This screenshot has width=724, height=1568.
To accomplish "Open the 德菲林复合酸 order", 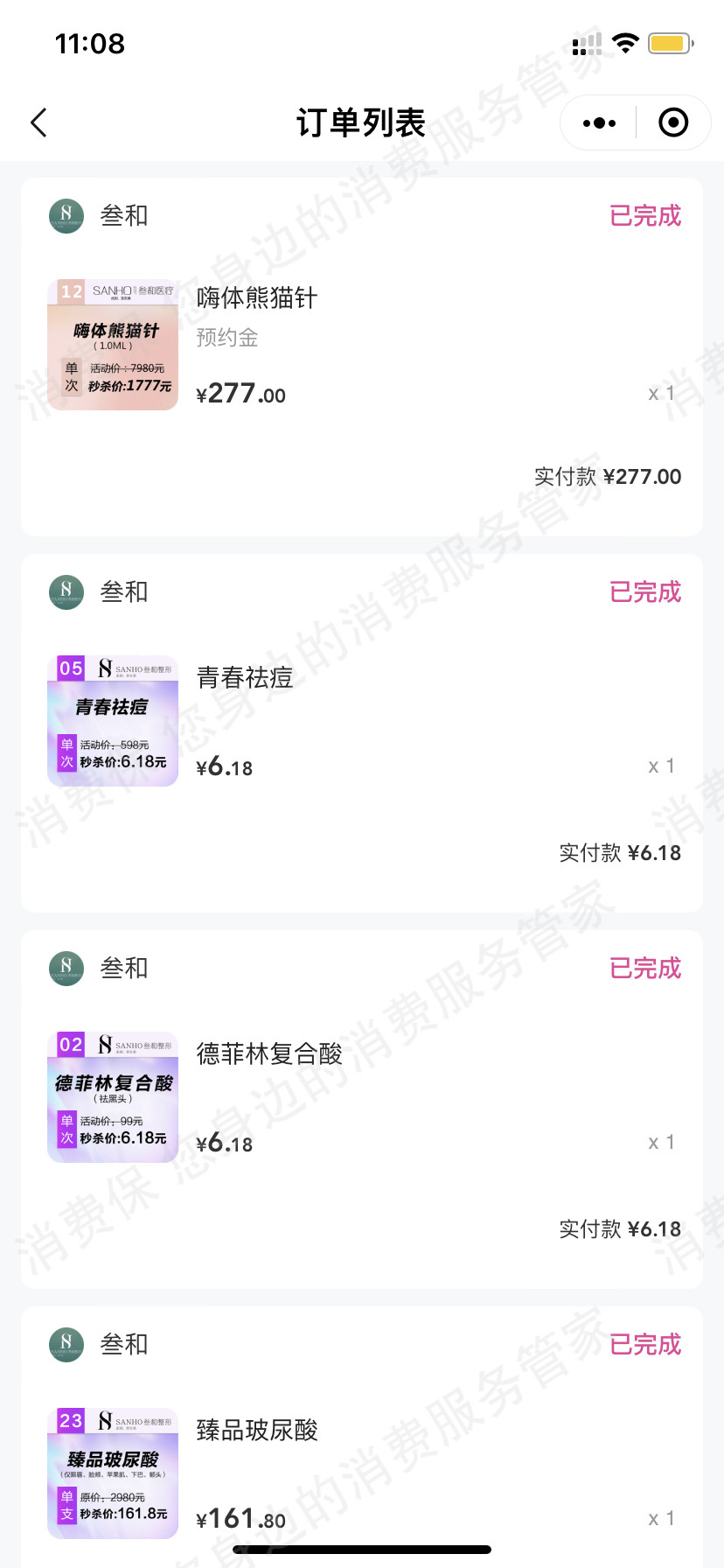I will 268,1054.
